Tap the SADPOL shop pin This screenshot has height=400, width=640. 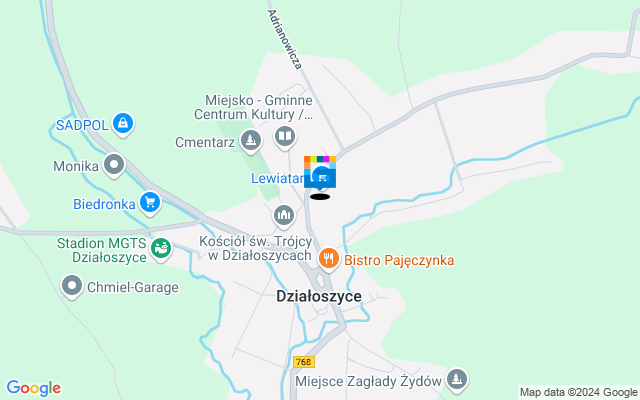(x=122, y=124)
